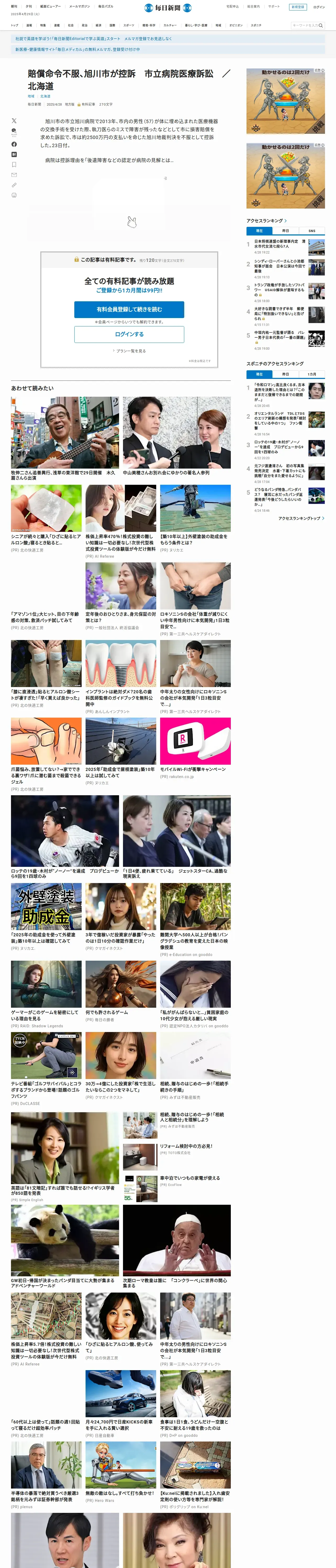Send the article by email
This screenshot has width=336, height=1568.
tap(14, 175)
